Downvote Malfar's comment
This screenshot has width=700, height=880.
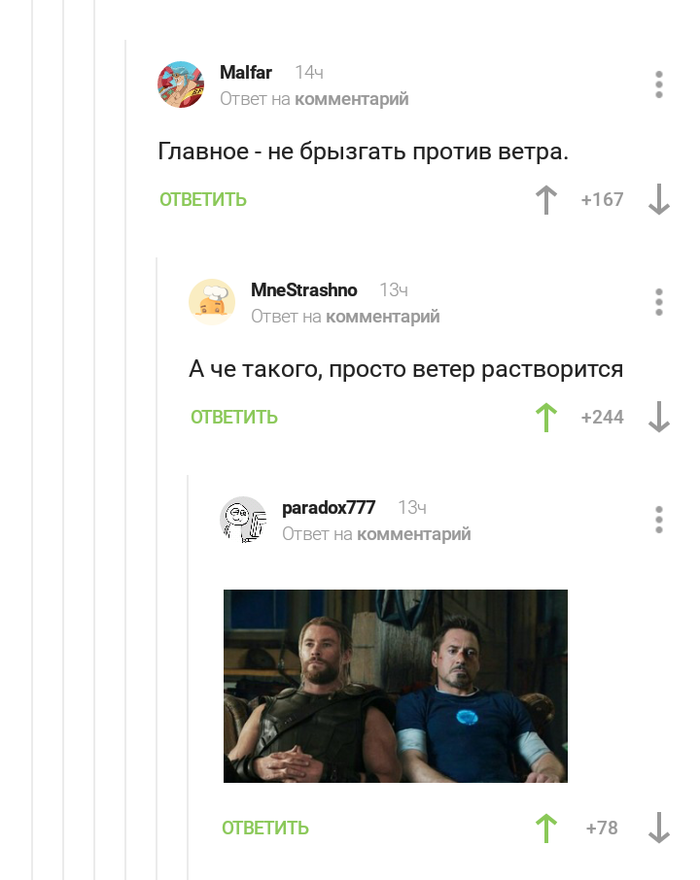[x=658, y=200]
